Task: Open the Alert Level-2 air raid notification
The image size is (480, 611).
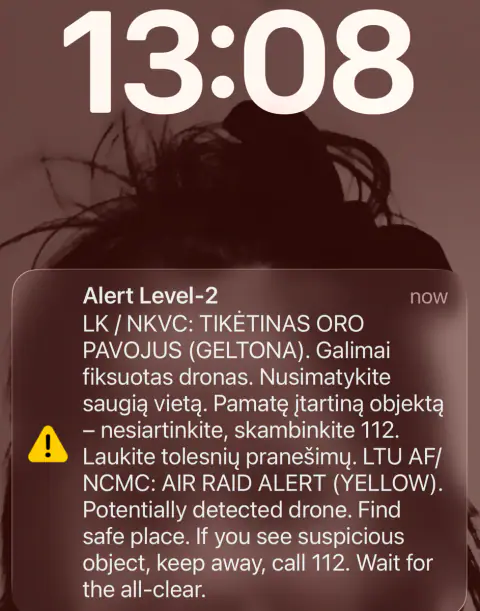Action: tap(239, 440)
